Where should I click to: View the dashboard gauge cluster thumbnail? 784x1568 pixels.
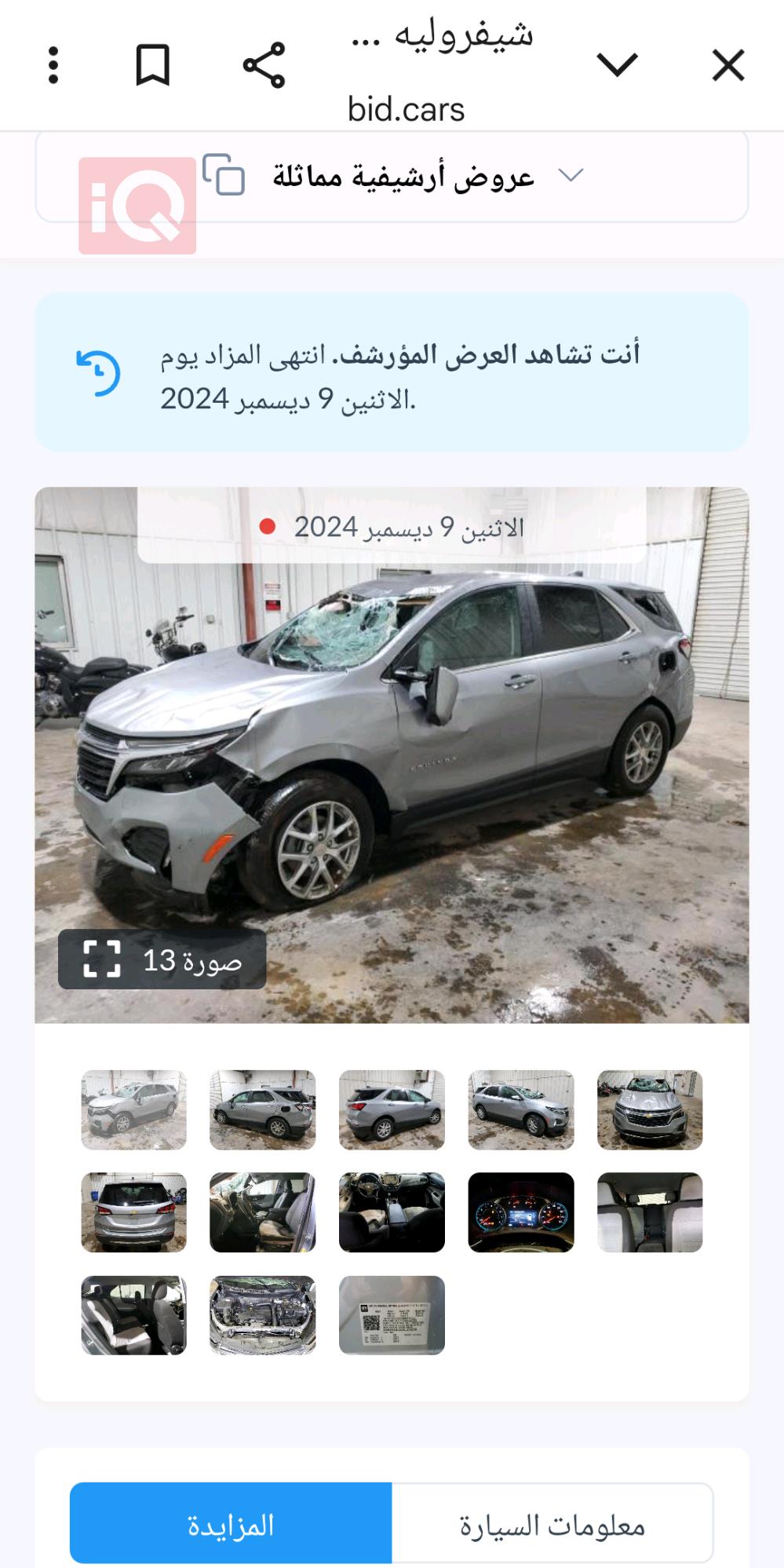(x=520, y=1212)
